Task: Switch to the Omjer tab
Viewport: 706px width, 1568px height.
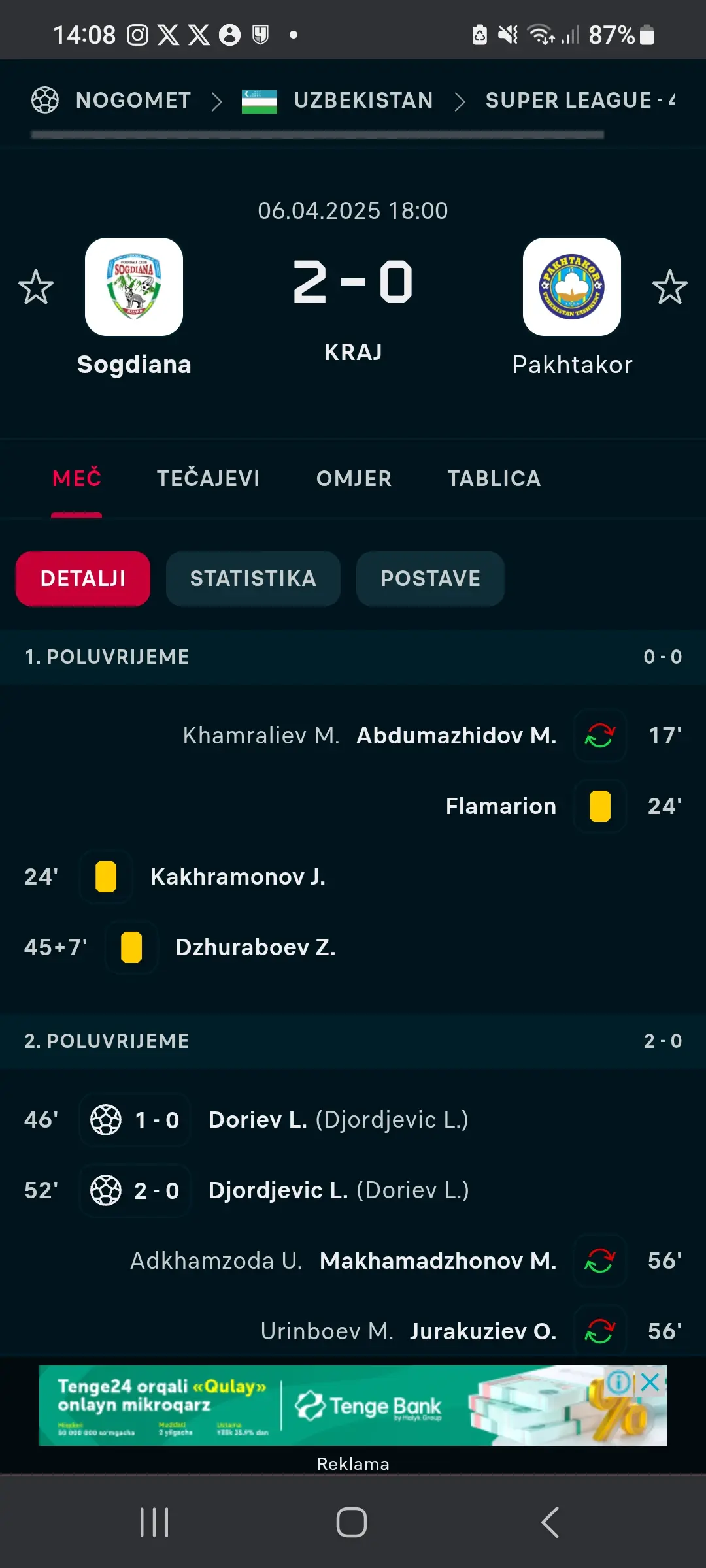Action: (x=354, y=478)
